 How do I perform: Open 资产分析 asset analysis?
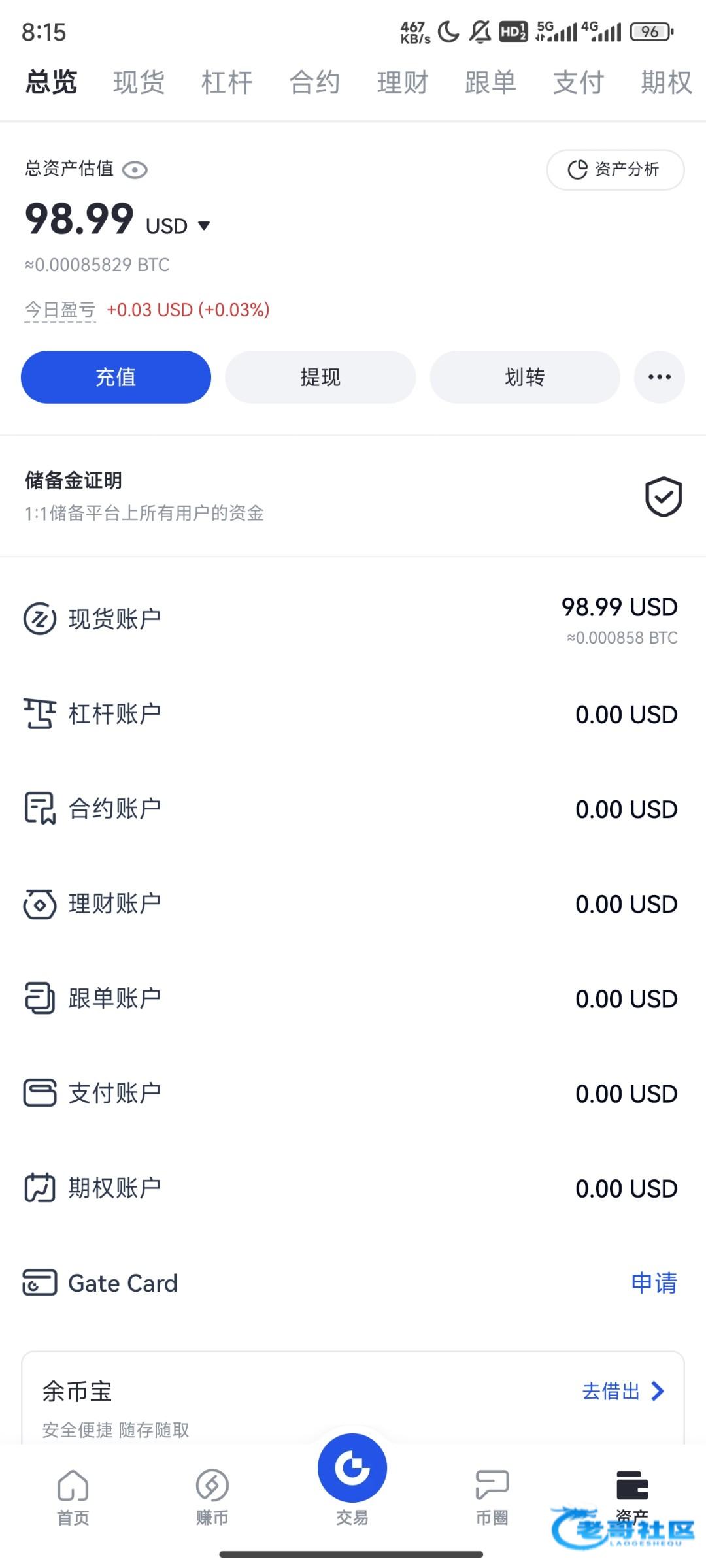615,170
